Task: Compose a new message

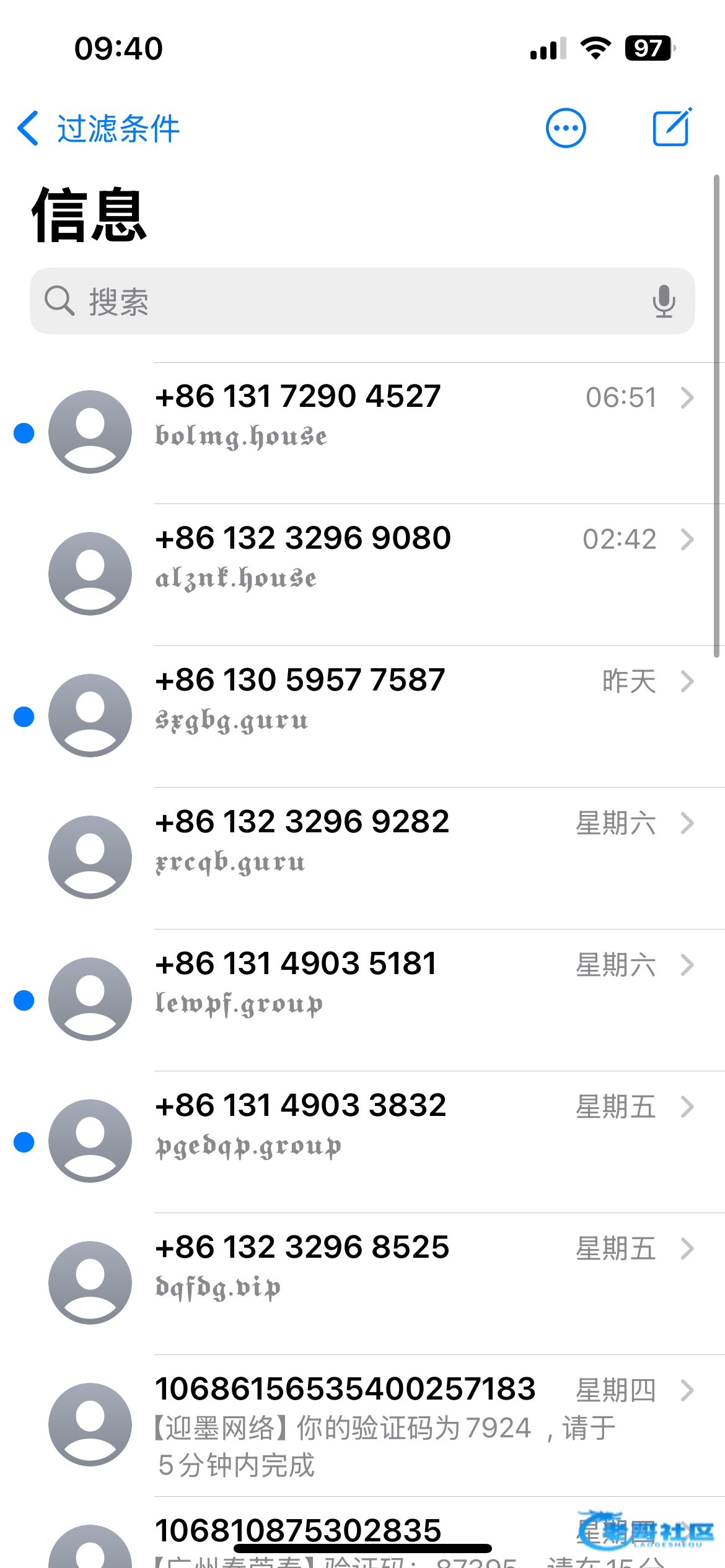Action: (x=672, y=128)
